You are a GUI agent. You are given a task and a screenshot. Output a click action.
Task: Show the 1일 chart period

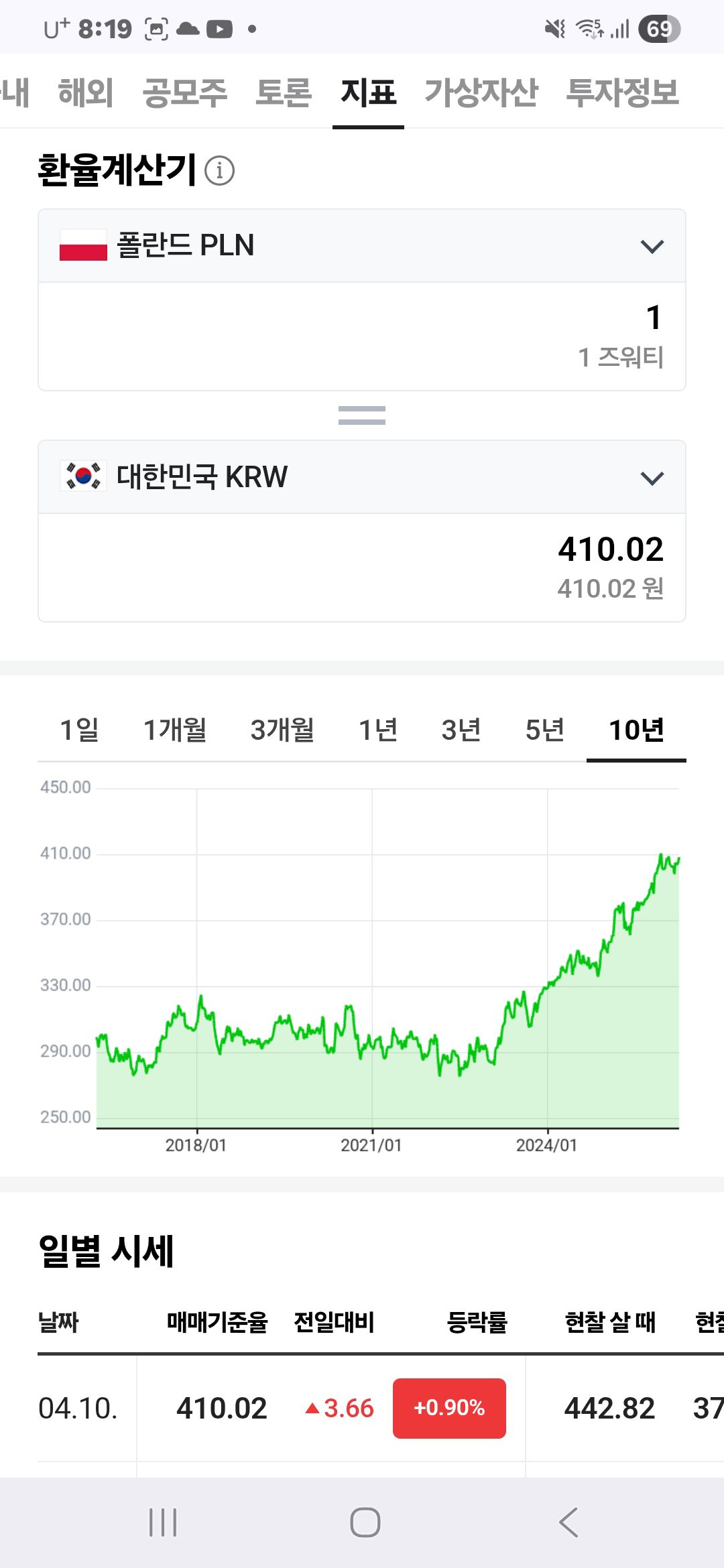(80, 730)
